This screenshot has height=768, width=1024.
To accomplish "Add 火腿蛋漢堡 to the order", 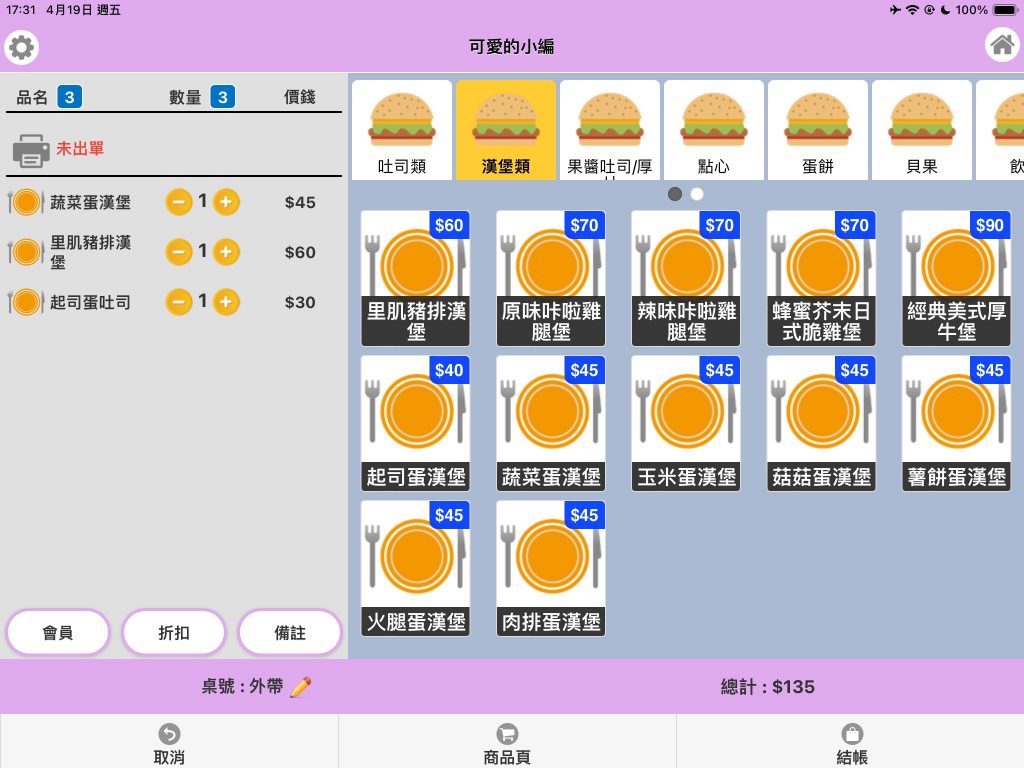I will [415, 568].
